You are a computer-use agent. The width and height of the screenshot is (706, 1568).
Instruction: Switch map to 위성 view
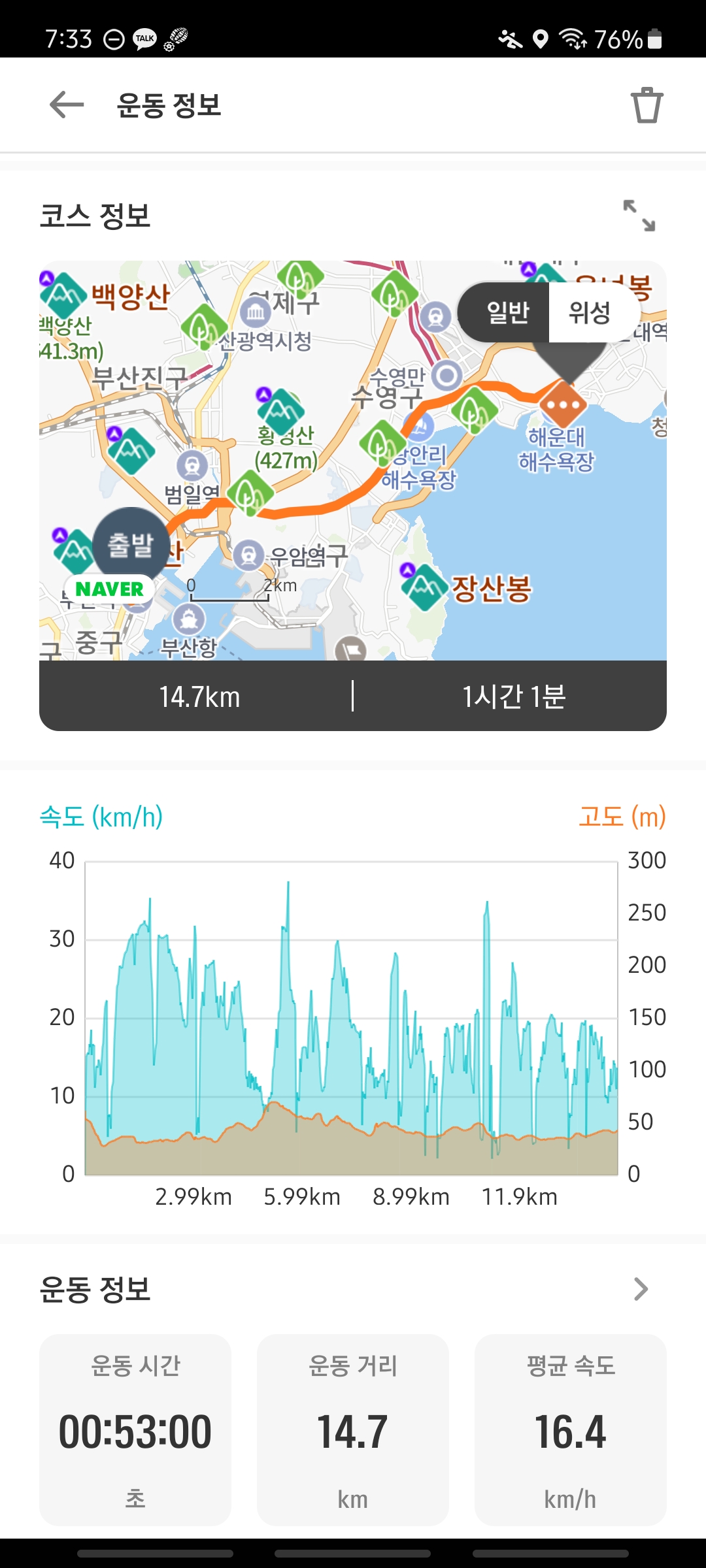point(590,312)
